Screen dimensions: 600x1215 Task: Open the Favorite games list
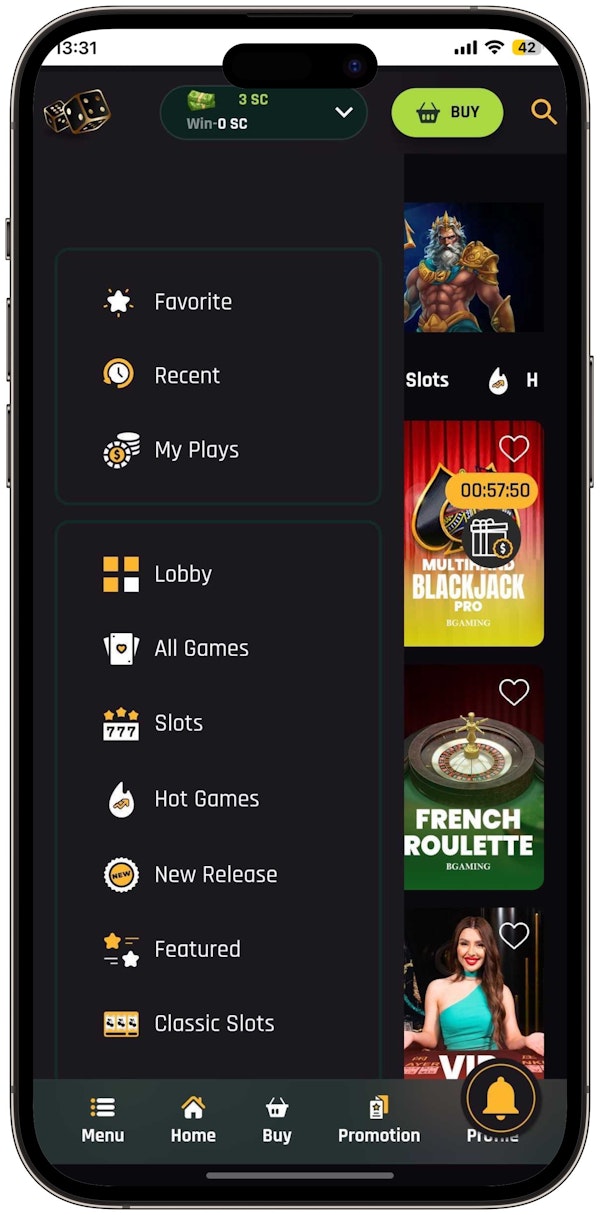point(192,302)
